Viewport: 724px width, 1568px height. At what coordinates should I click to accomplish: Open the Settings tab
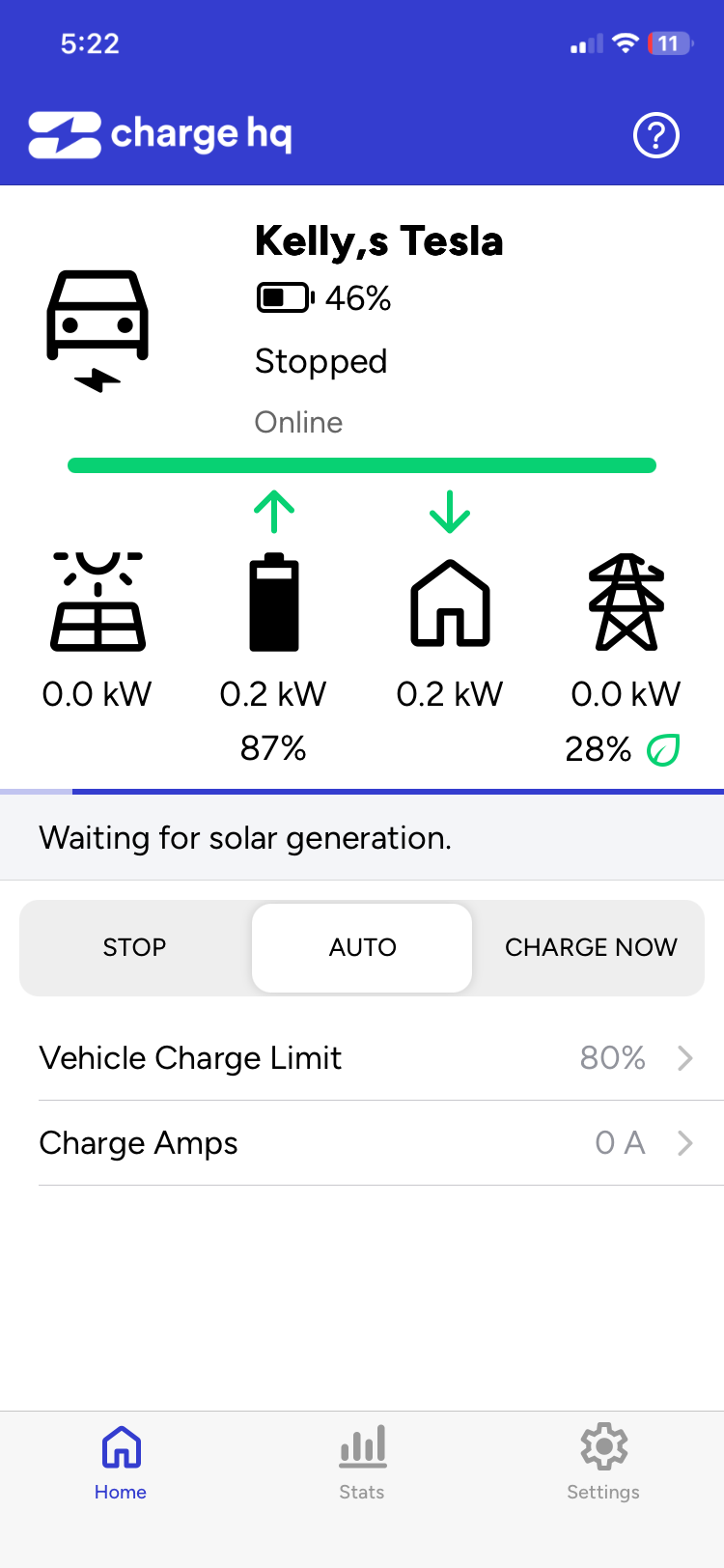pos(603,1463)
